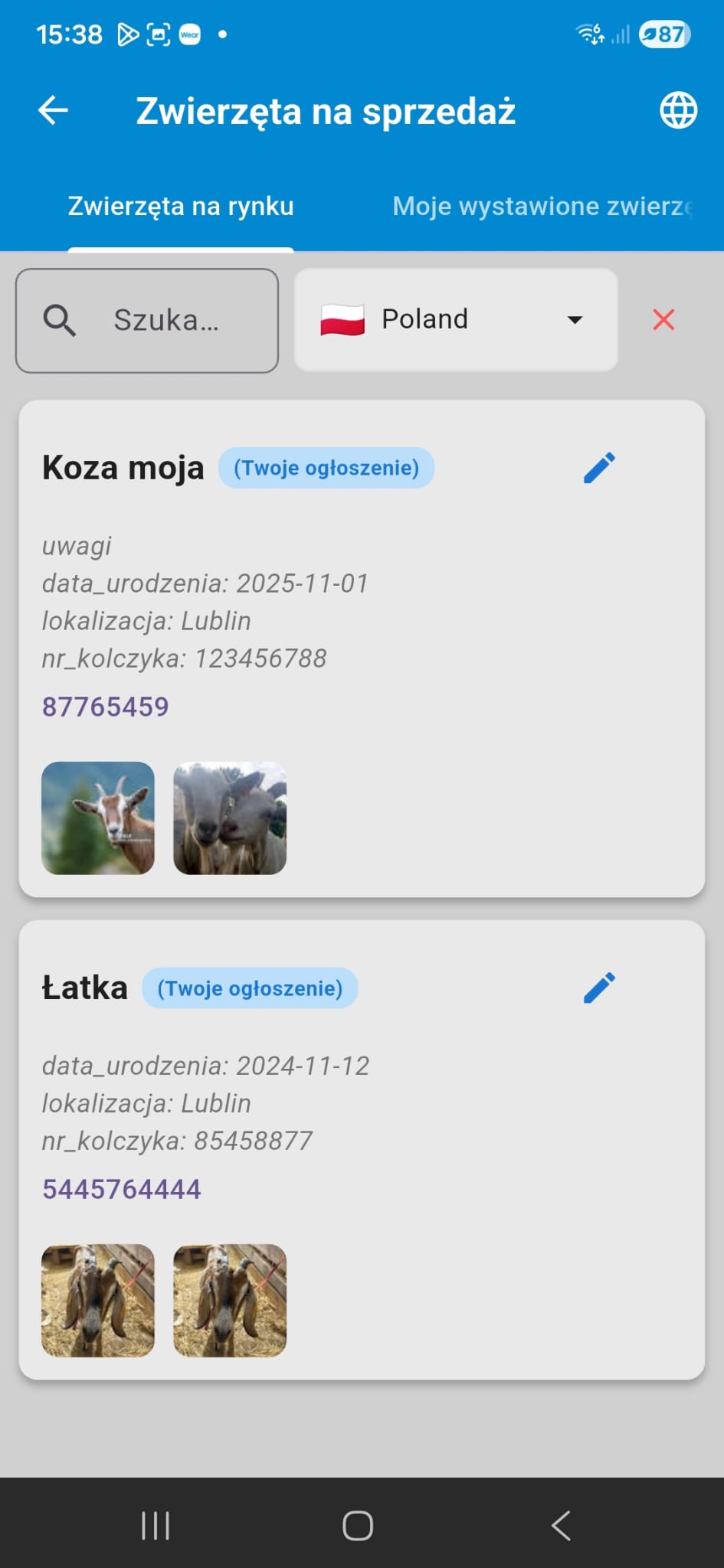Open the Poland country dropdown
Viewport: 724px width, 1568px height.
[456, 319]
